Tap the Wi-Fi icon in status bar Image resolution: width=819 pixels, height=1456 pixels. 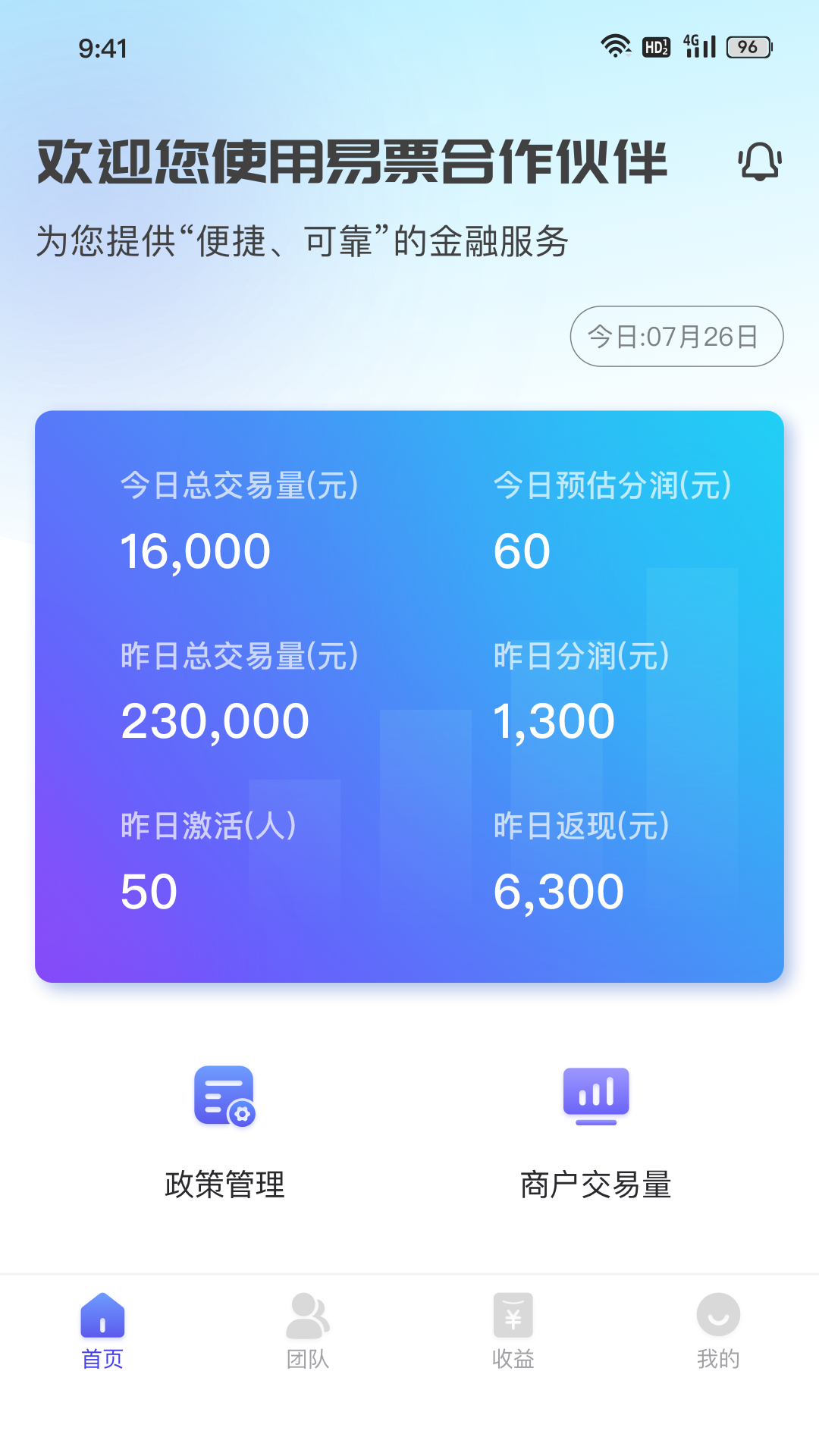point(616,45)
